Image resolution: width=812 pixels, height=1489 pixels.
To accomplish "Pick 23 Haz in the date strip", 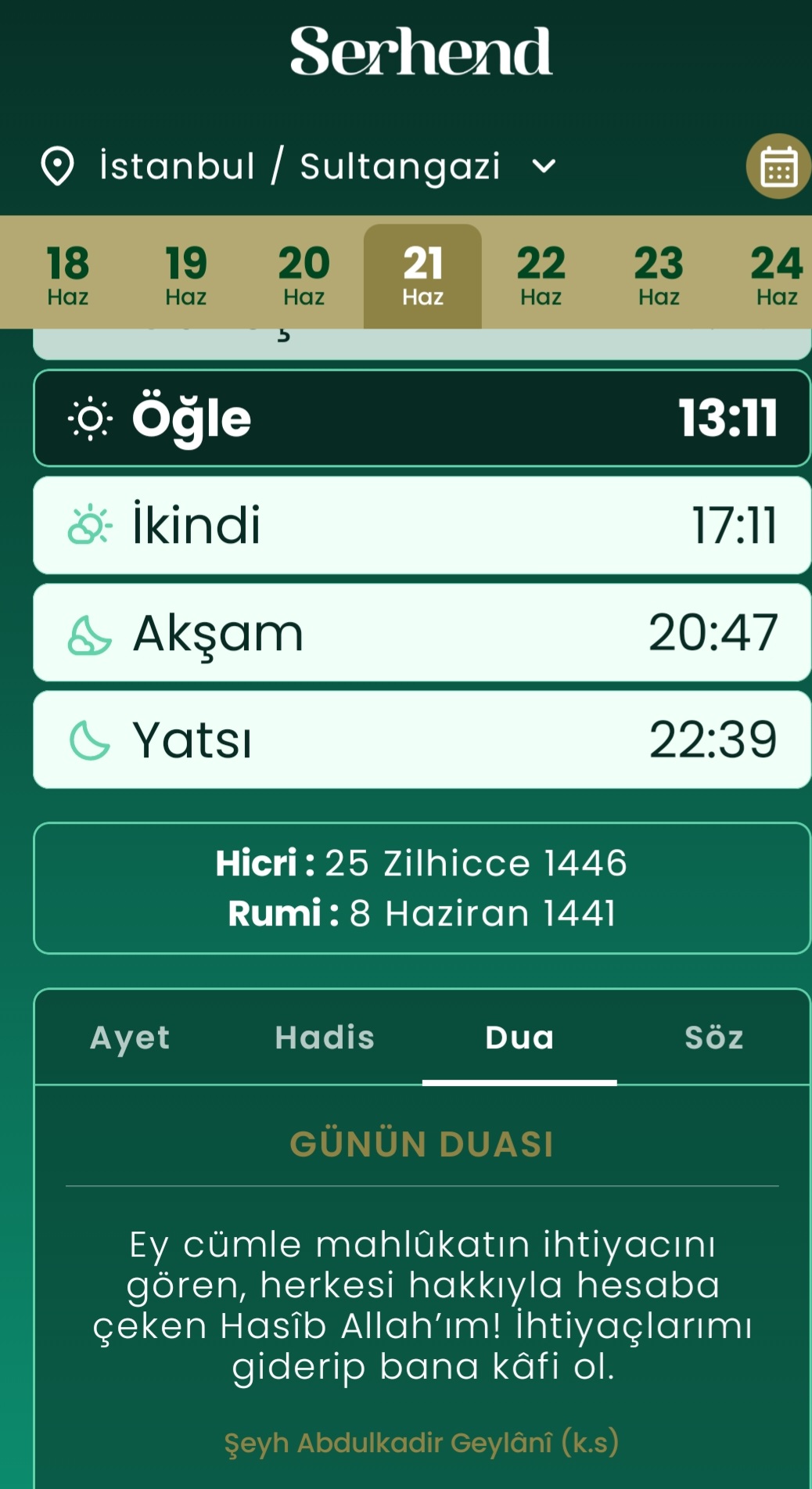I will (659, 275).
